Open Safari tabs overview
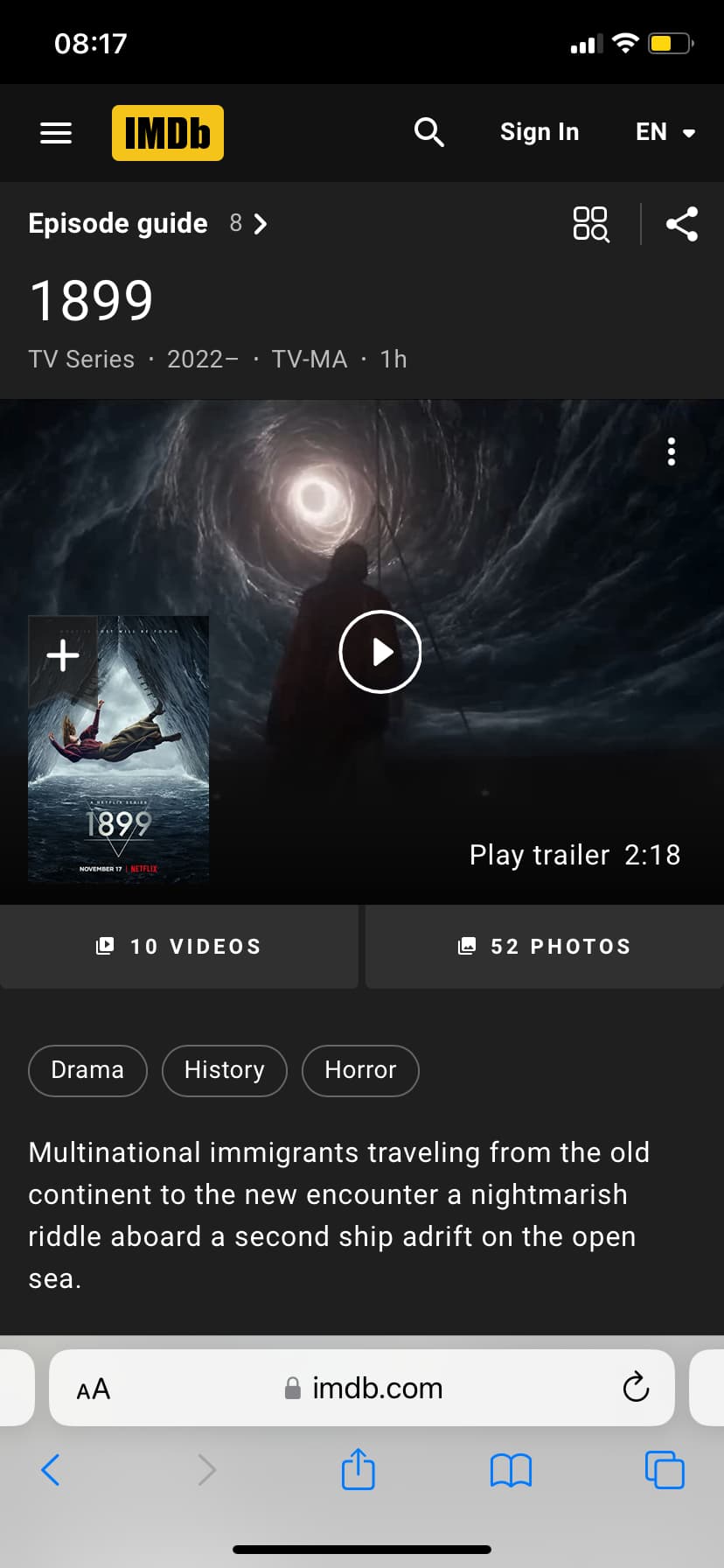This screenshot has width=724, height=1568. click(x=665, y=1469)
